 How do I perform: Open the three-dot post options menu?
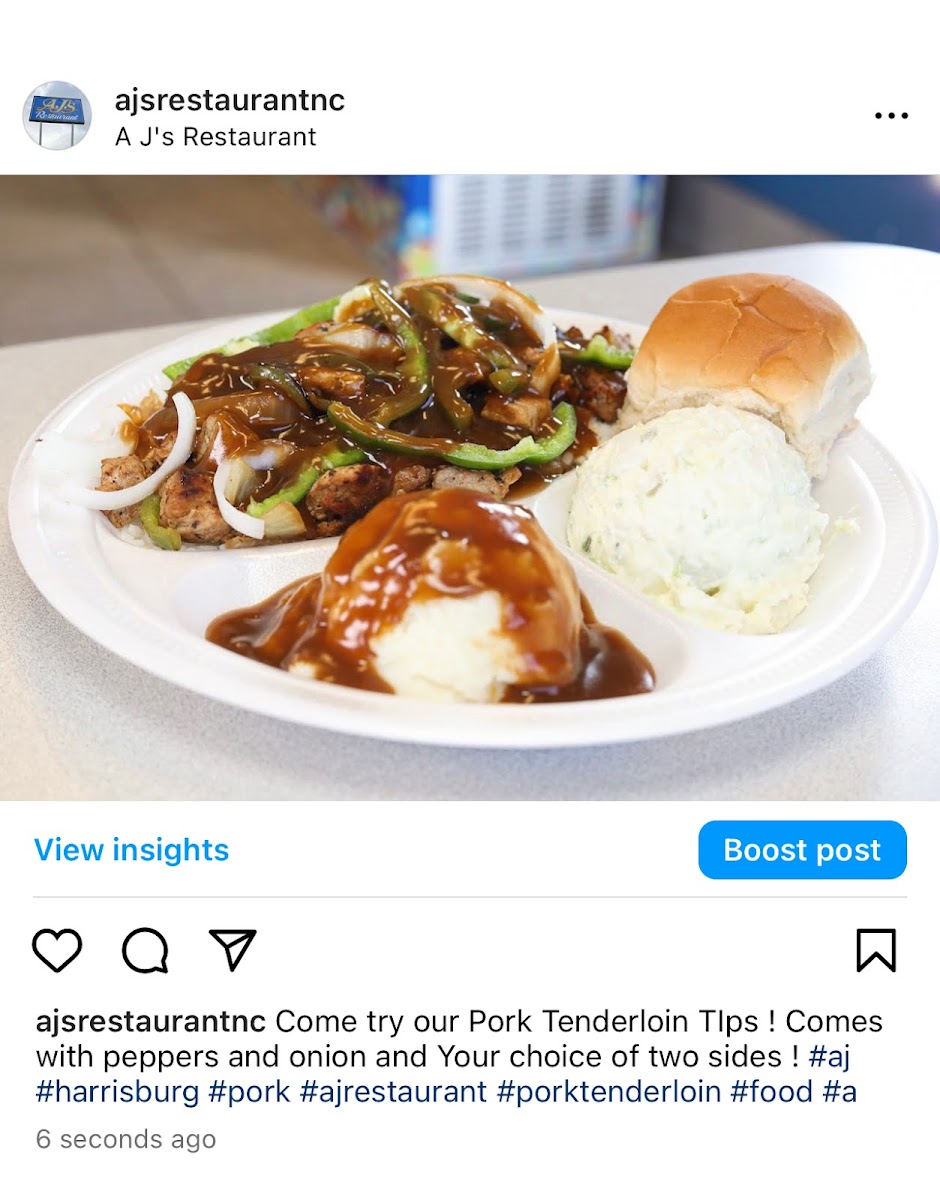891,116
